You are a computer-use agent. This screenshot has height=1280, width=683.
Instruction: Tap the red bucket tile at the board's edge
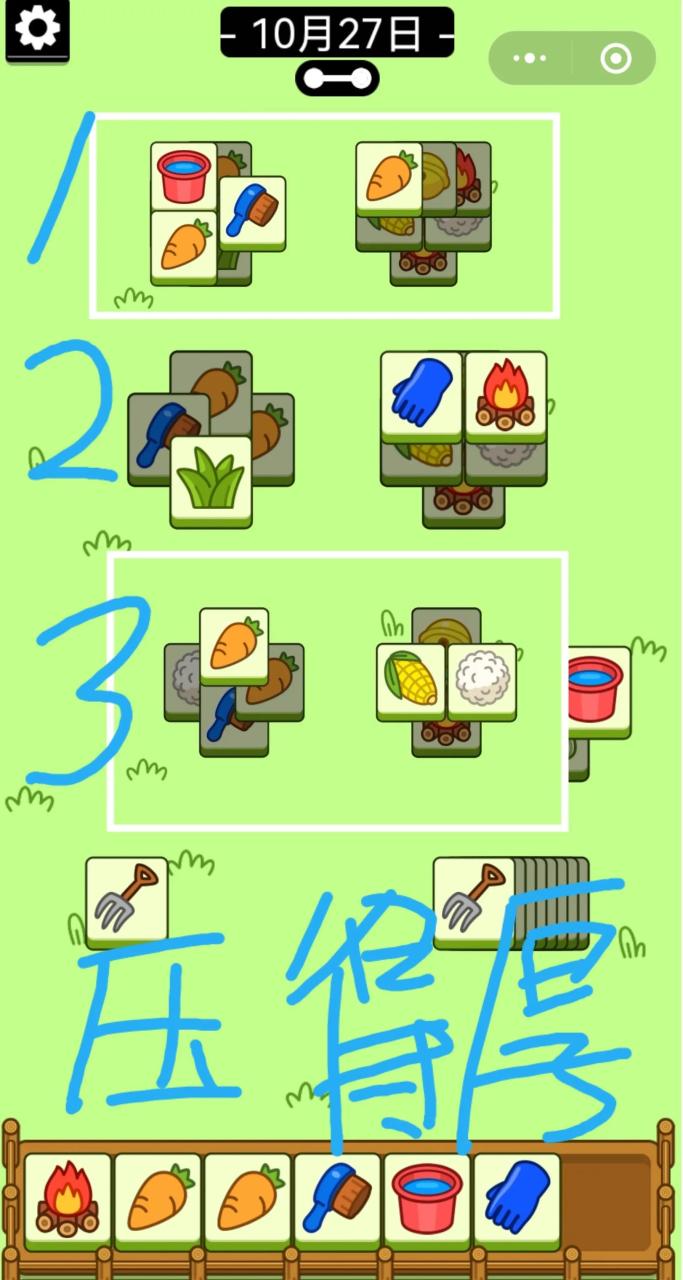(598, 688)
